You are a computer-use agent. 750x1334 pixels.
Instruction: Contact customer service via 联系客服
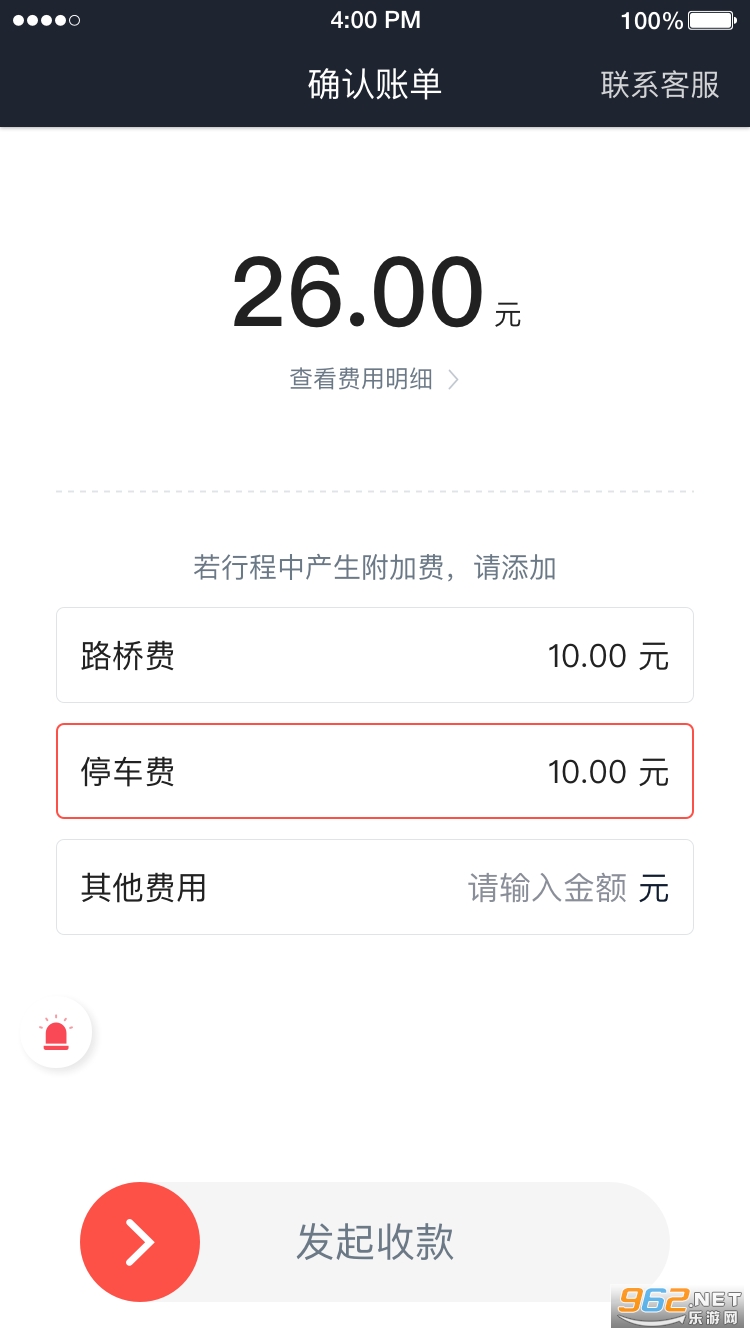[660, 85]
